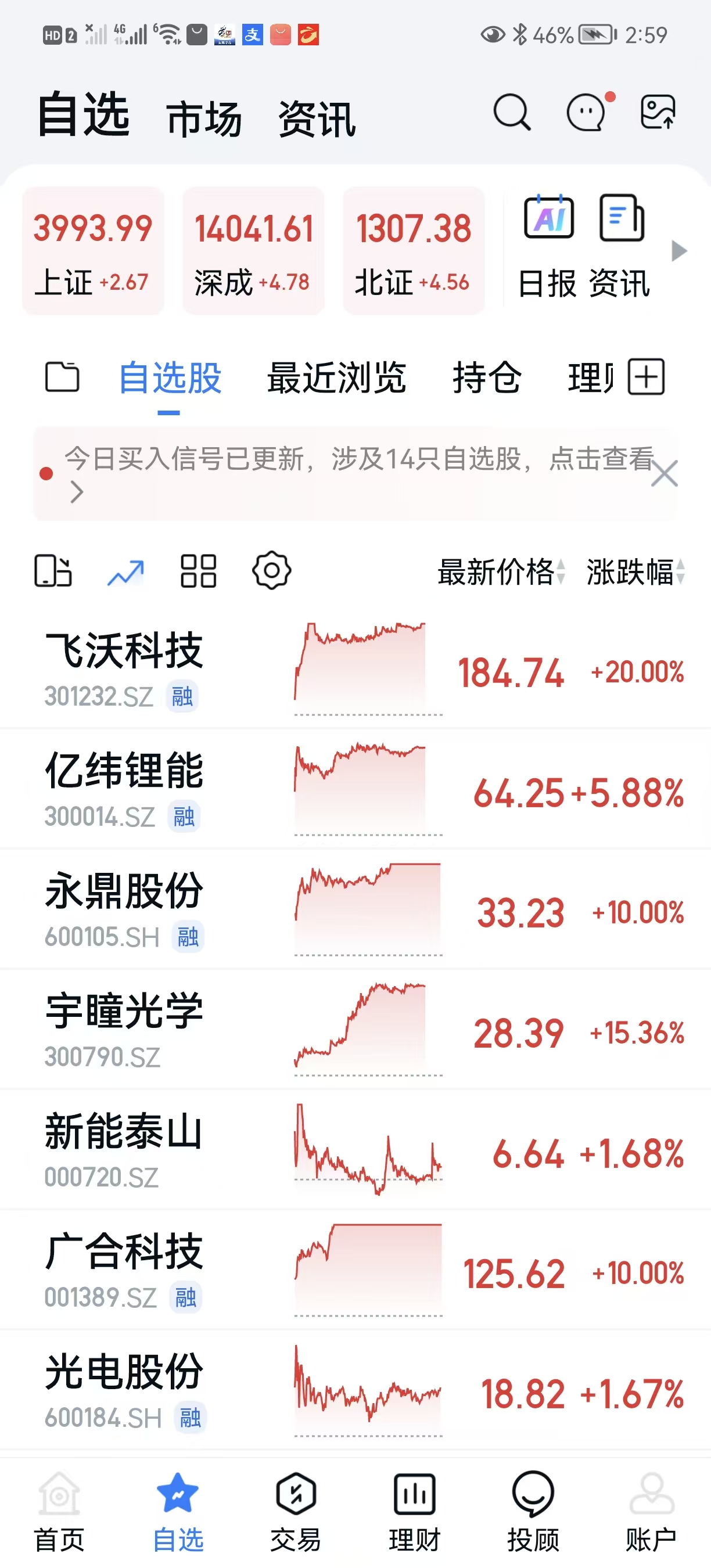The width and height of the screenshot is (711, 1568).
Task: Sort by 最新价格
Action: 501,572
